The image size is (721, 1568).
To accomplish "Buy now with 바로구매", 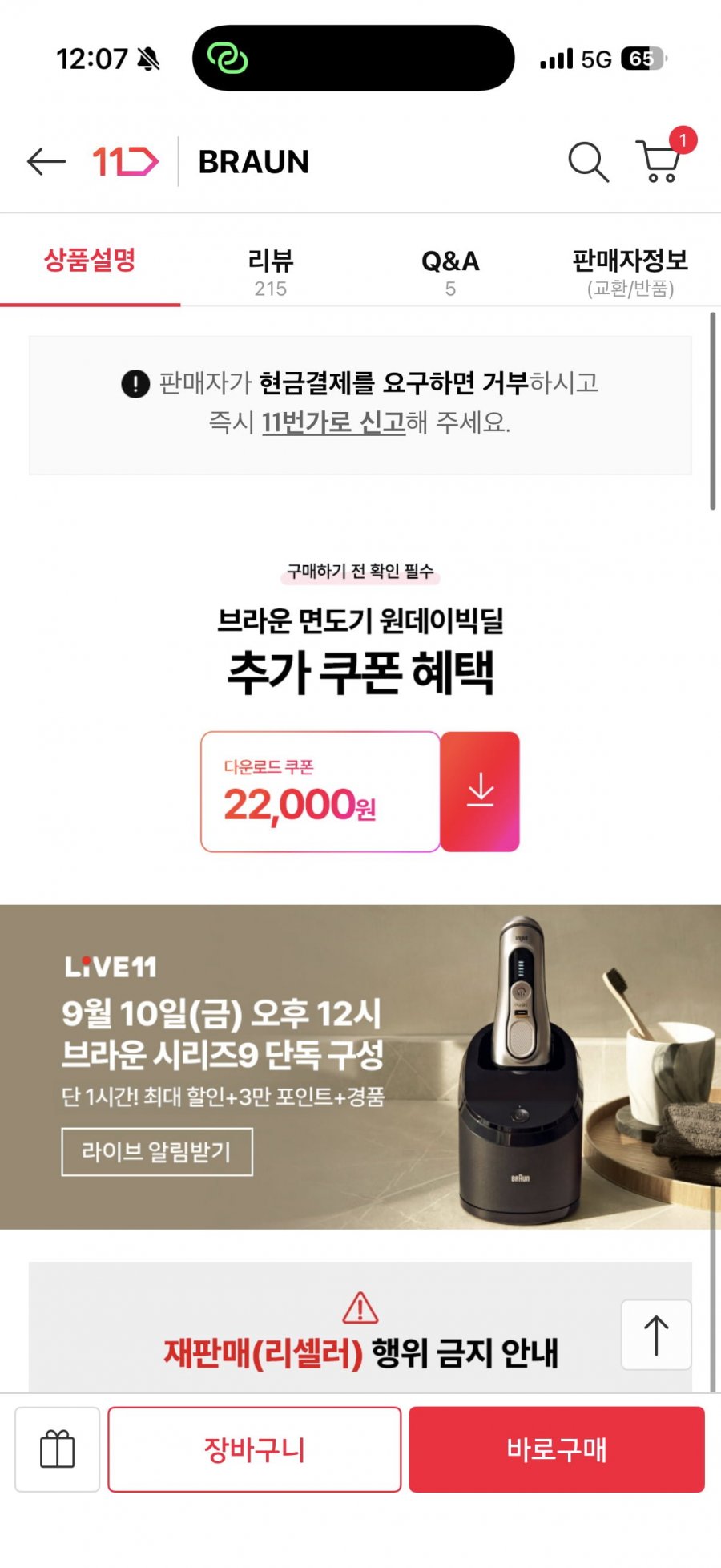I will point(557,1449).
